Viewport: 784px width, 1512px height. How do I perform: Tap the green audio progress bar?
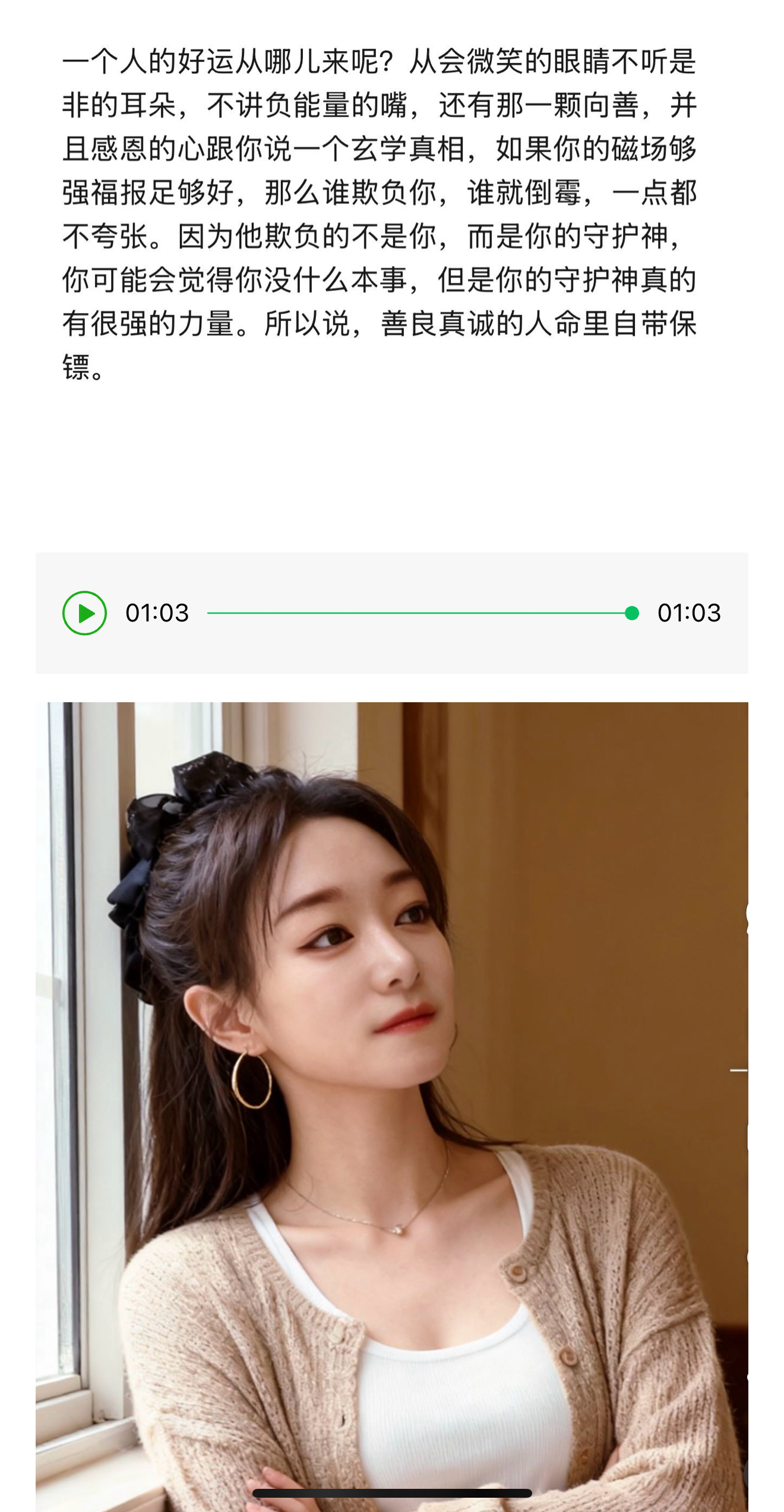pyautogui.click(x=419, y=613)
